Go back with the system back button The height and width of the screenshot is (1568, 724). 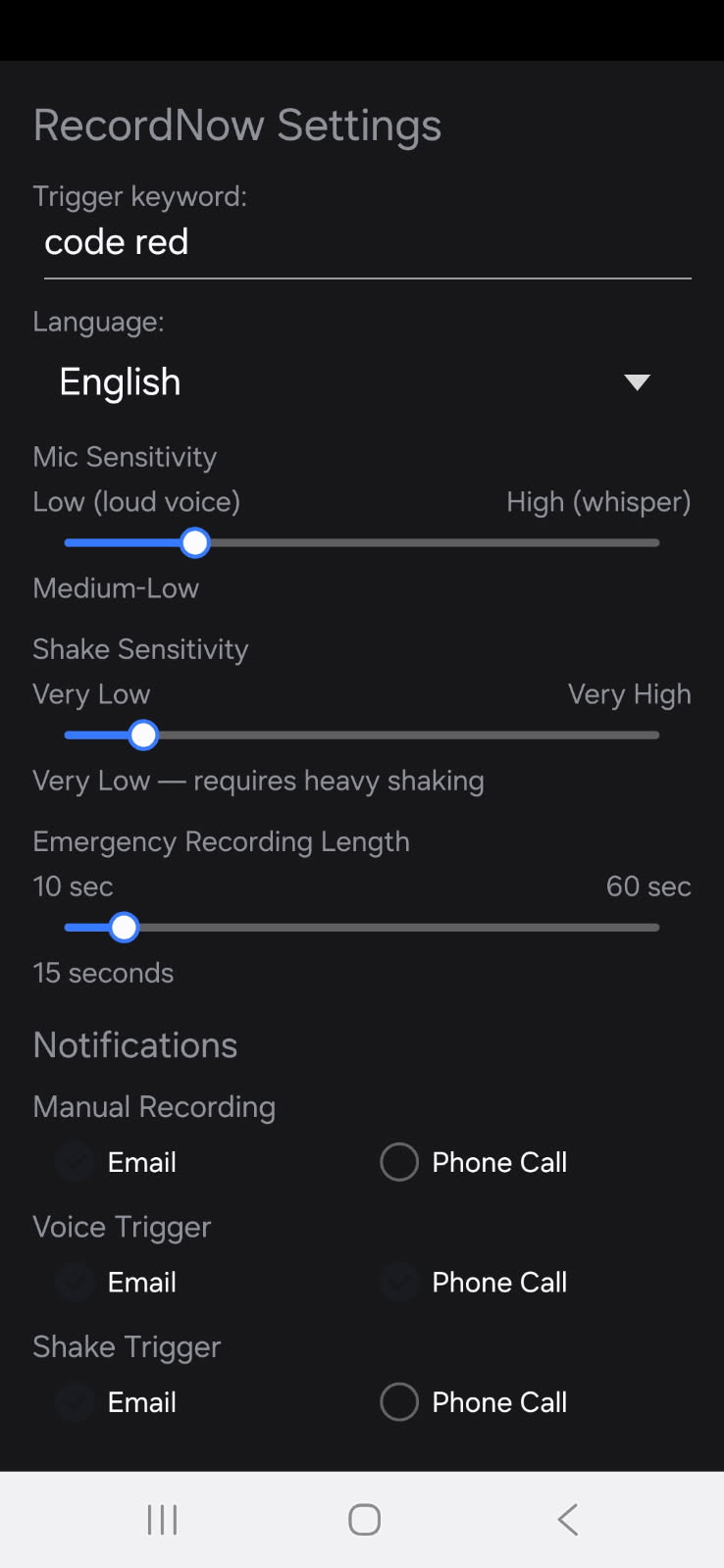tap(567, 1519)
